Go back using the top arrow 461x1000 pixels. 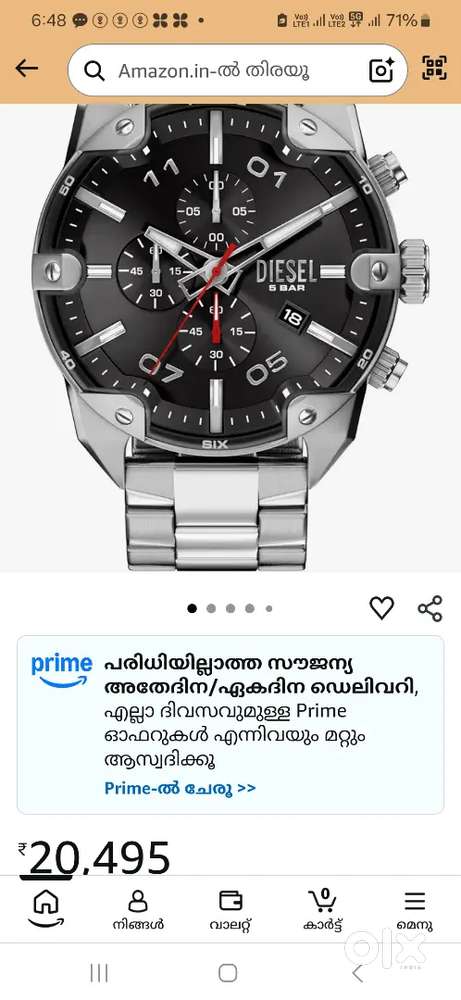tap(27, 68)
